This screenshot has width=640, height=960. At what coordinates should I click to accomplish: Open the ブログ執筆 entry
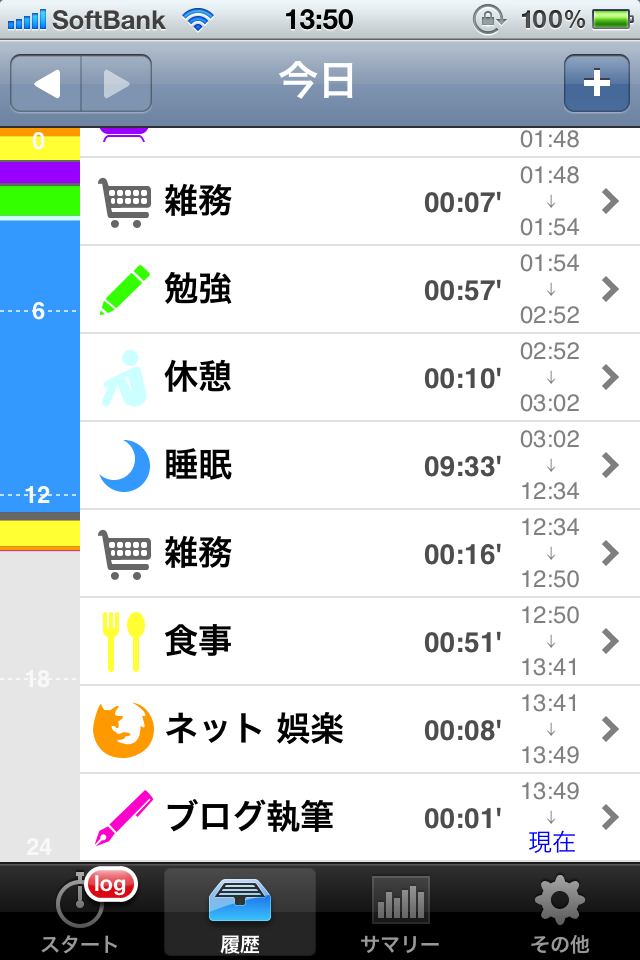358,818
